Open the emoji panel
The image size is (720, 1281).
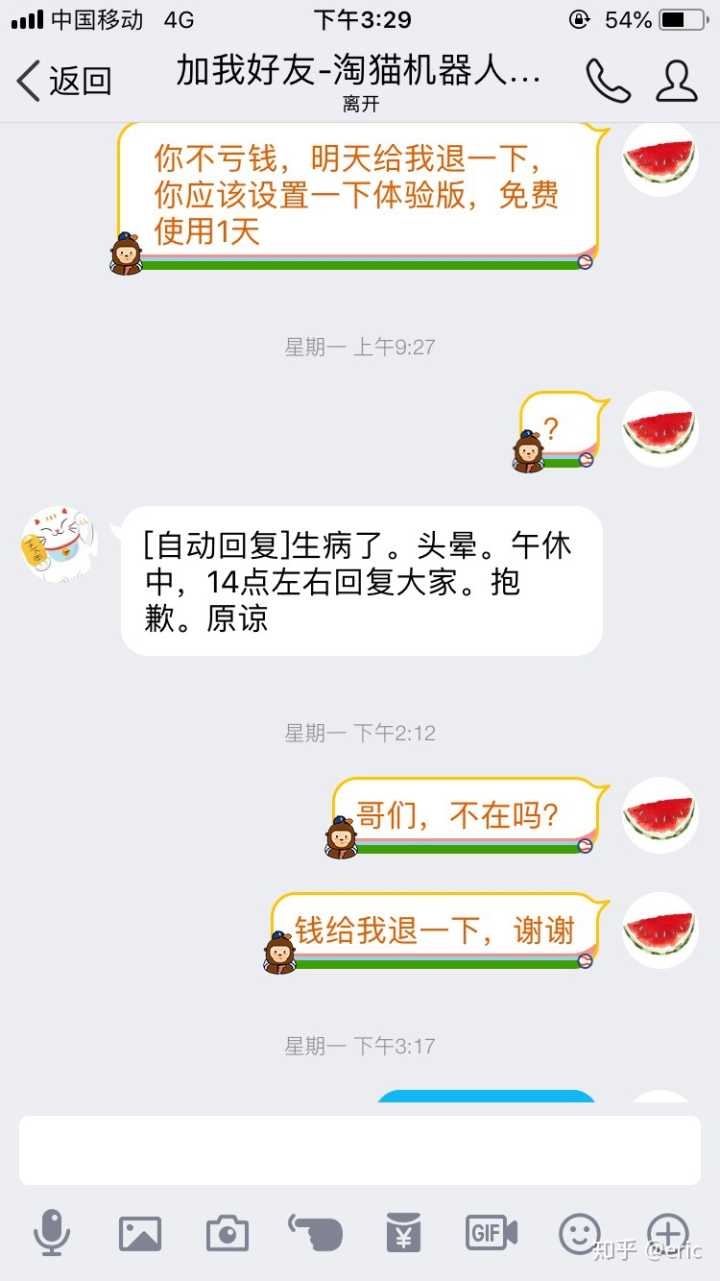tap(579, 1233)
